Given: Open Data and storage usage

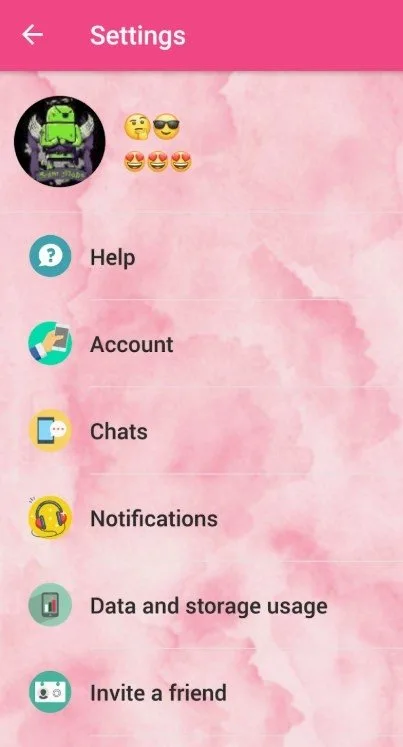Looking at the screenshot, I should 202,605.
